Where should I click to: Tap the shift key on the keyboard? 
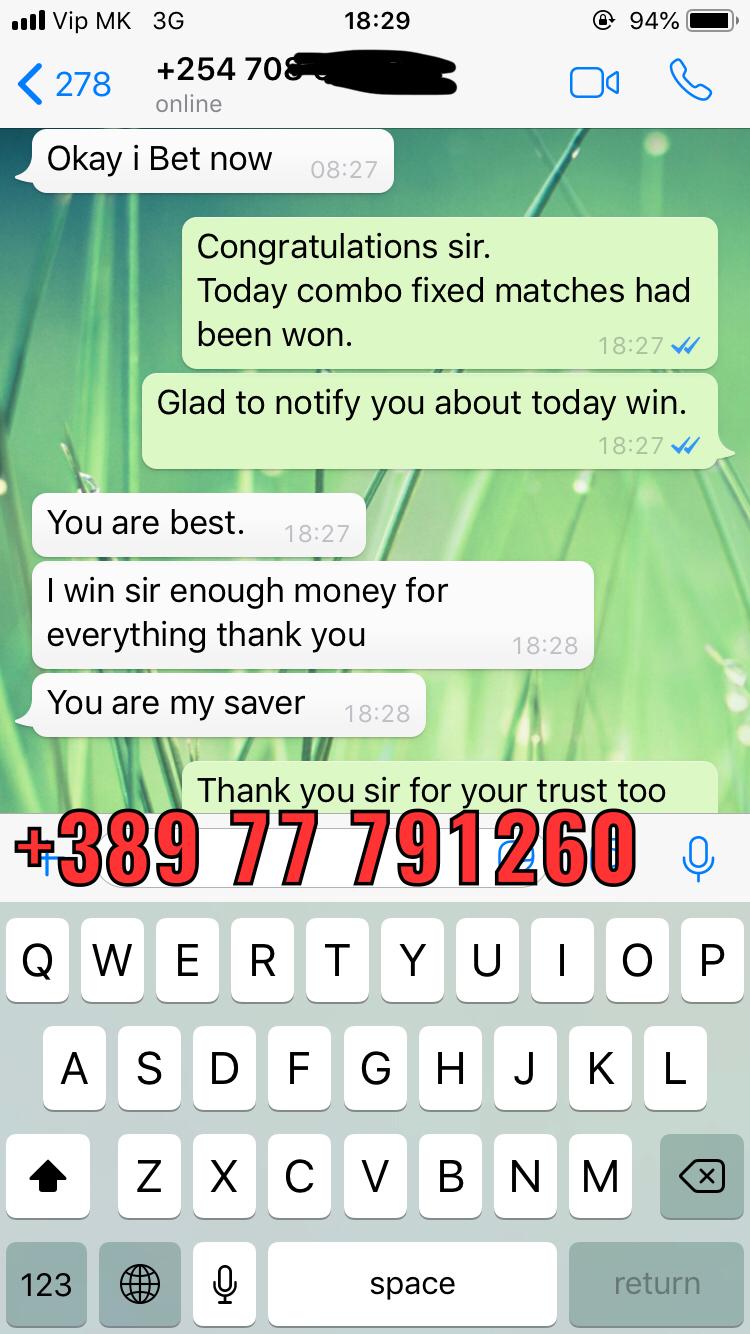pos(48,1177)
